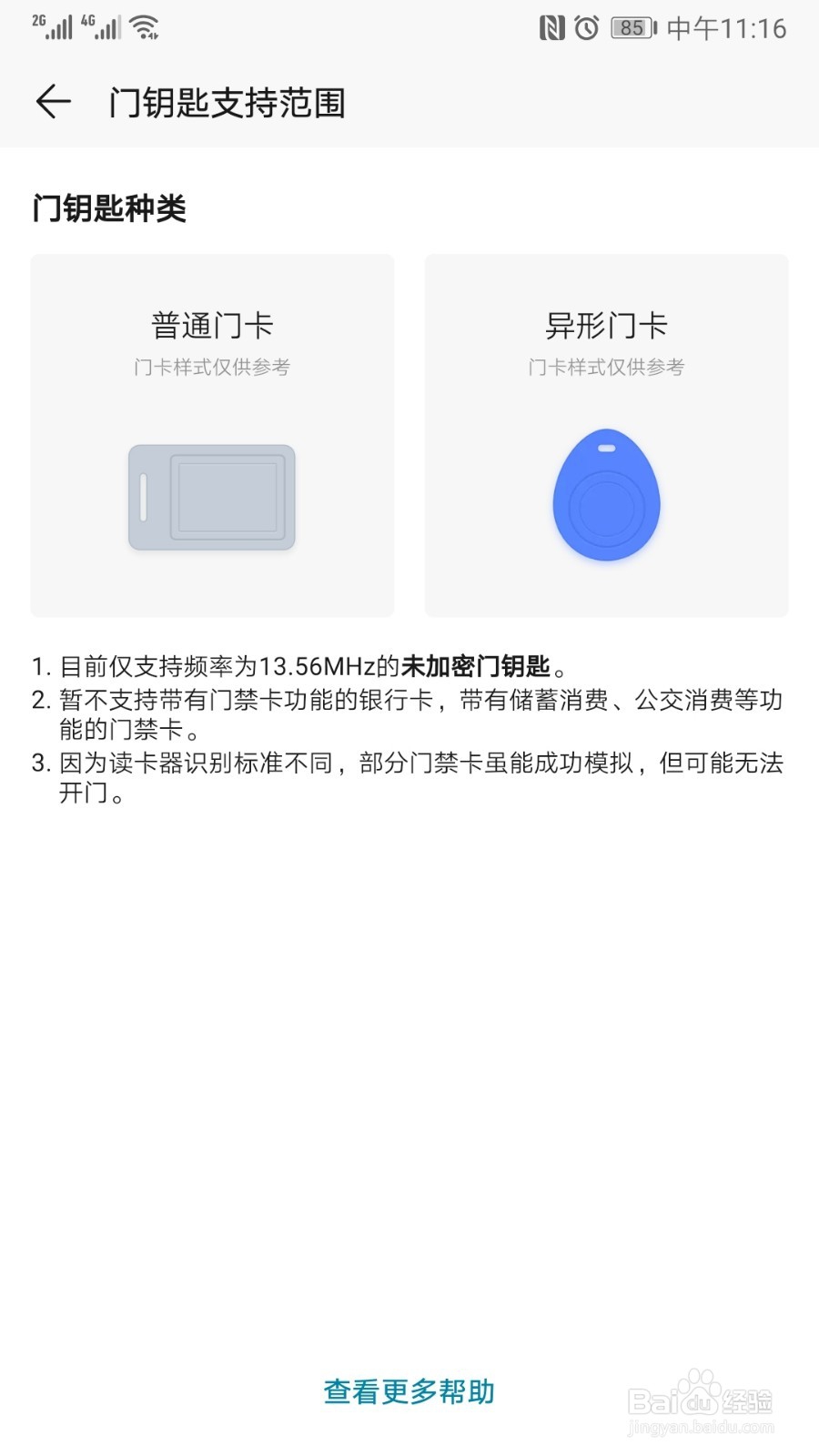The height and width of the screenshot is (1456, 819).
Task: Tap the battery indicator showing 85
Action: click(632, 27)
